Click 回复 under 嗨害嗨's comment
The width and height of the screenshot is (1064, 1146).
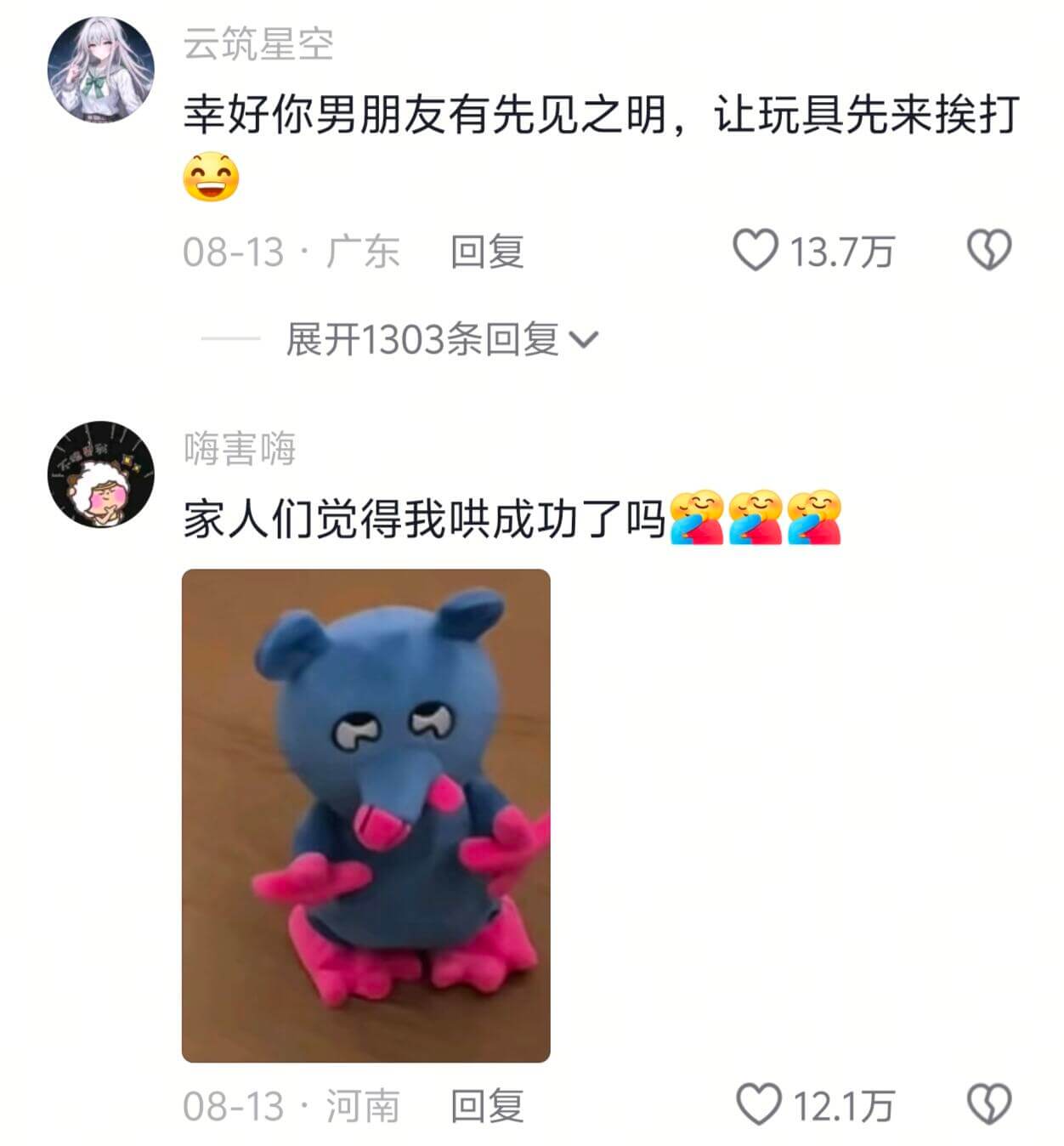pos(488,1104)
